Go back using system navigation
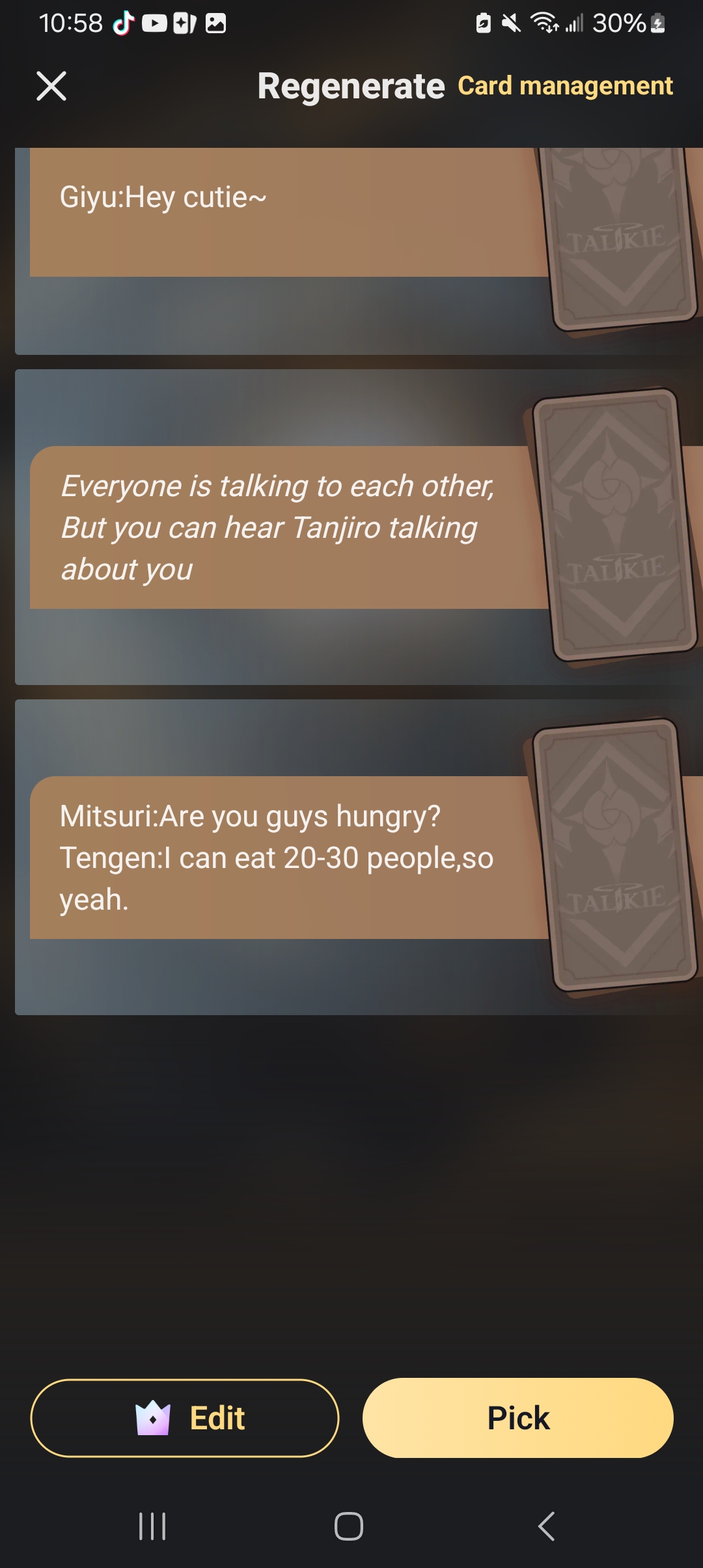 (546, 1526)
